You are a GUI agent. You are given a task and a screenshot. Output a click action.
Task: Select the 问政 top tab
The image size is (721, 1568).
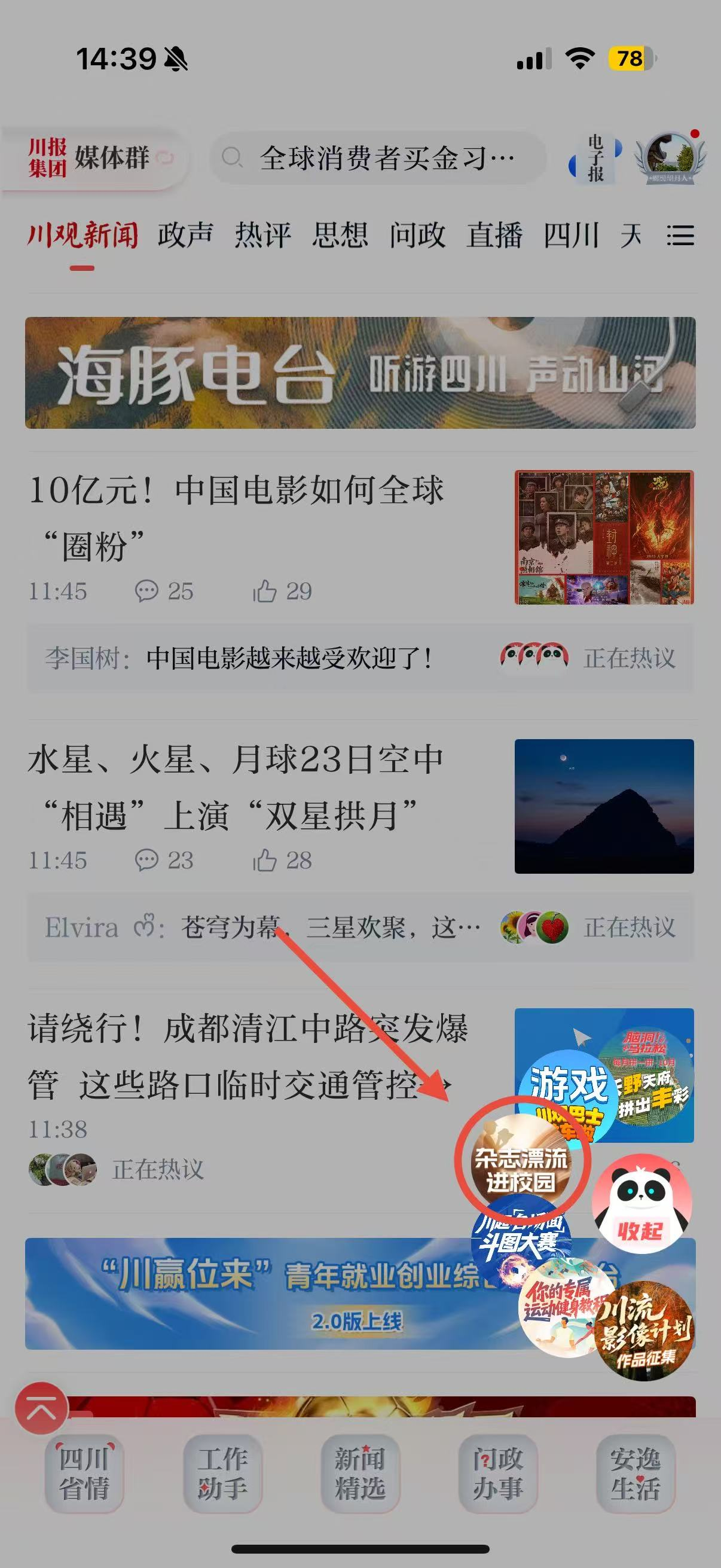click(417, 236)
